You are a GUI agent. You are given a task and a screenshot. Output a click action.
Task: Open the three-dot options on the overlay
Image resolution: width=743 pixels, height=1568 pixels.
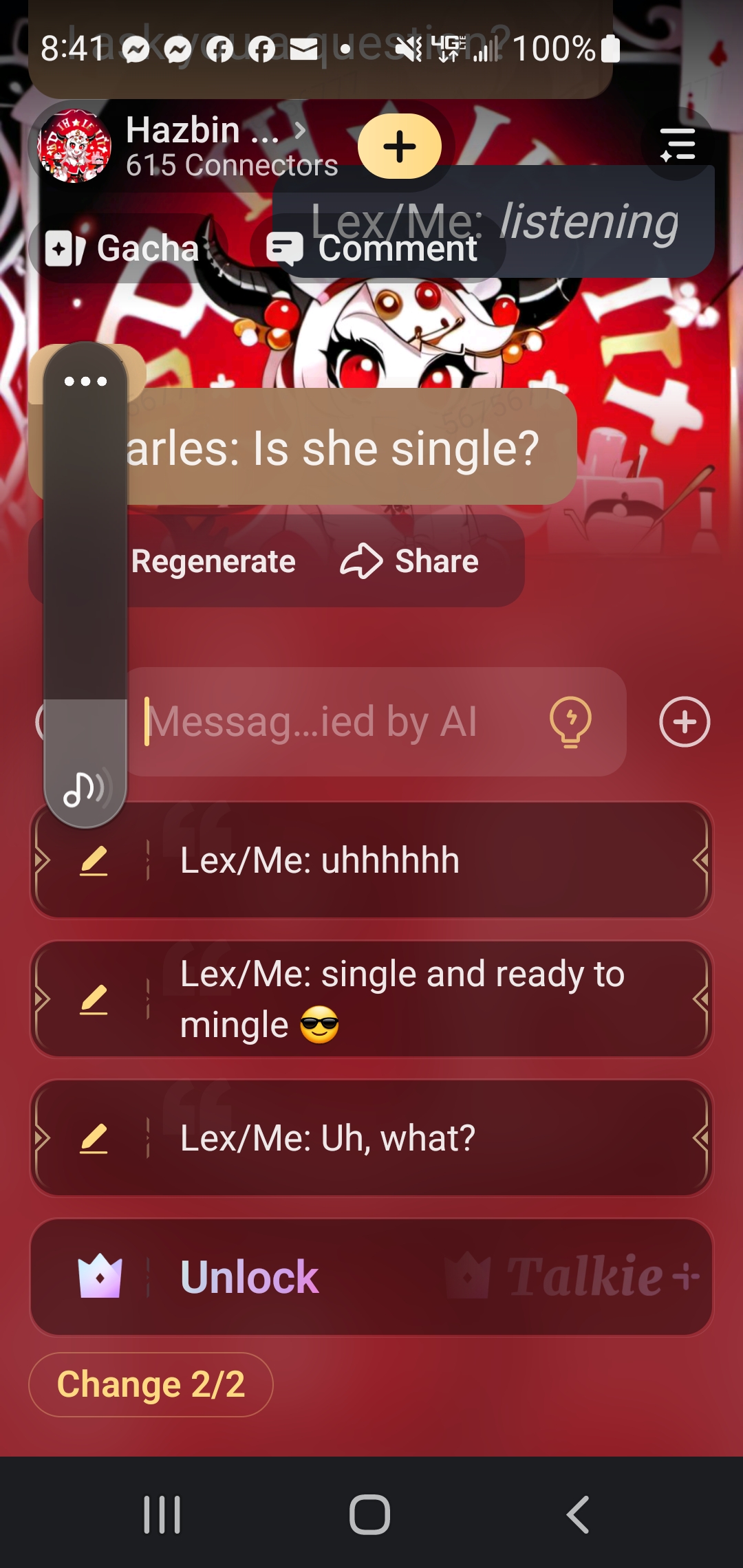point(85,382)
